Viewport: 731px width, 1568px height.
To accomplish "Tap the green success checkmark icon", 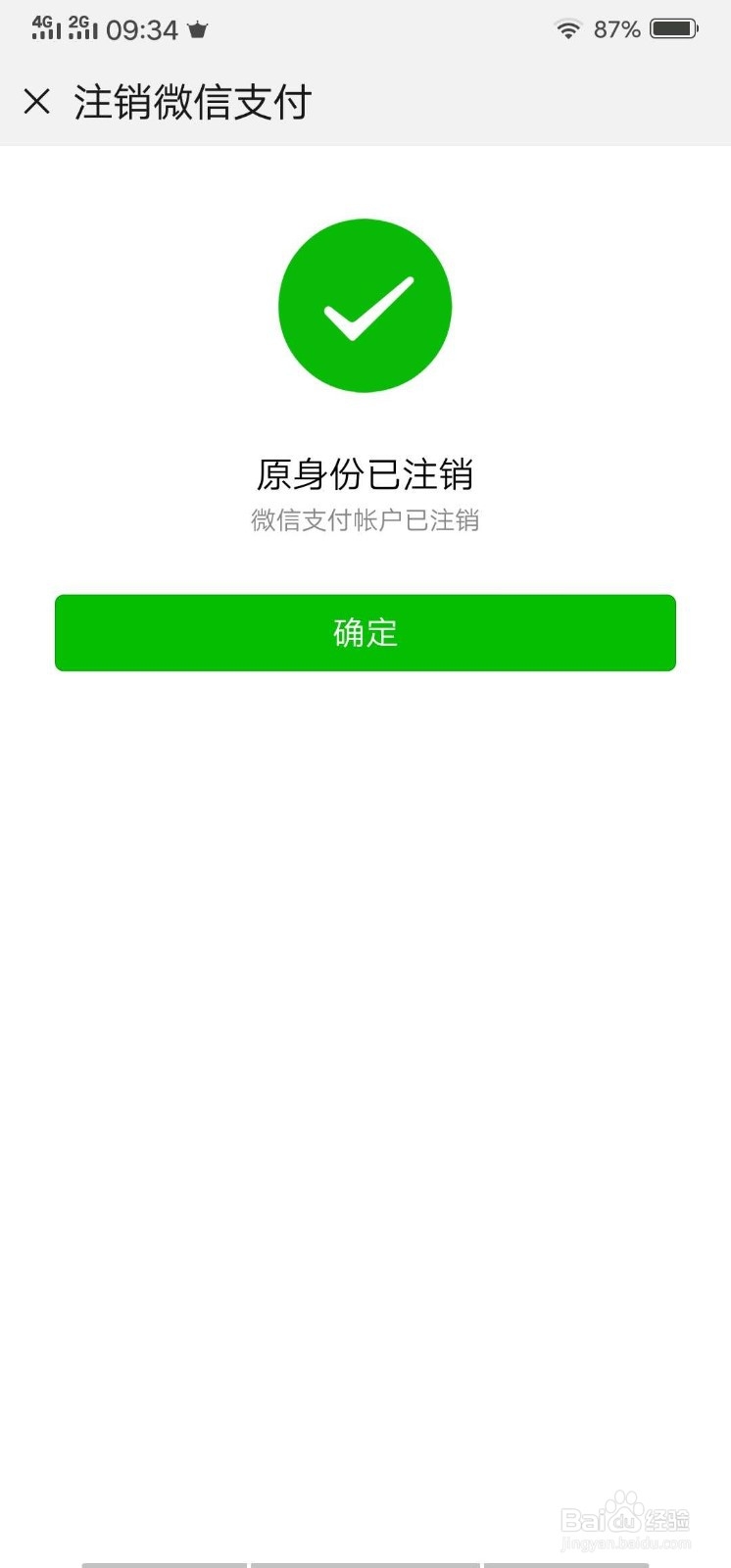I will tap(365, 305).
